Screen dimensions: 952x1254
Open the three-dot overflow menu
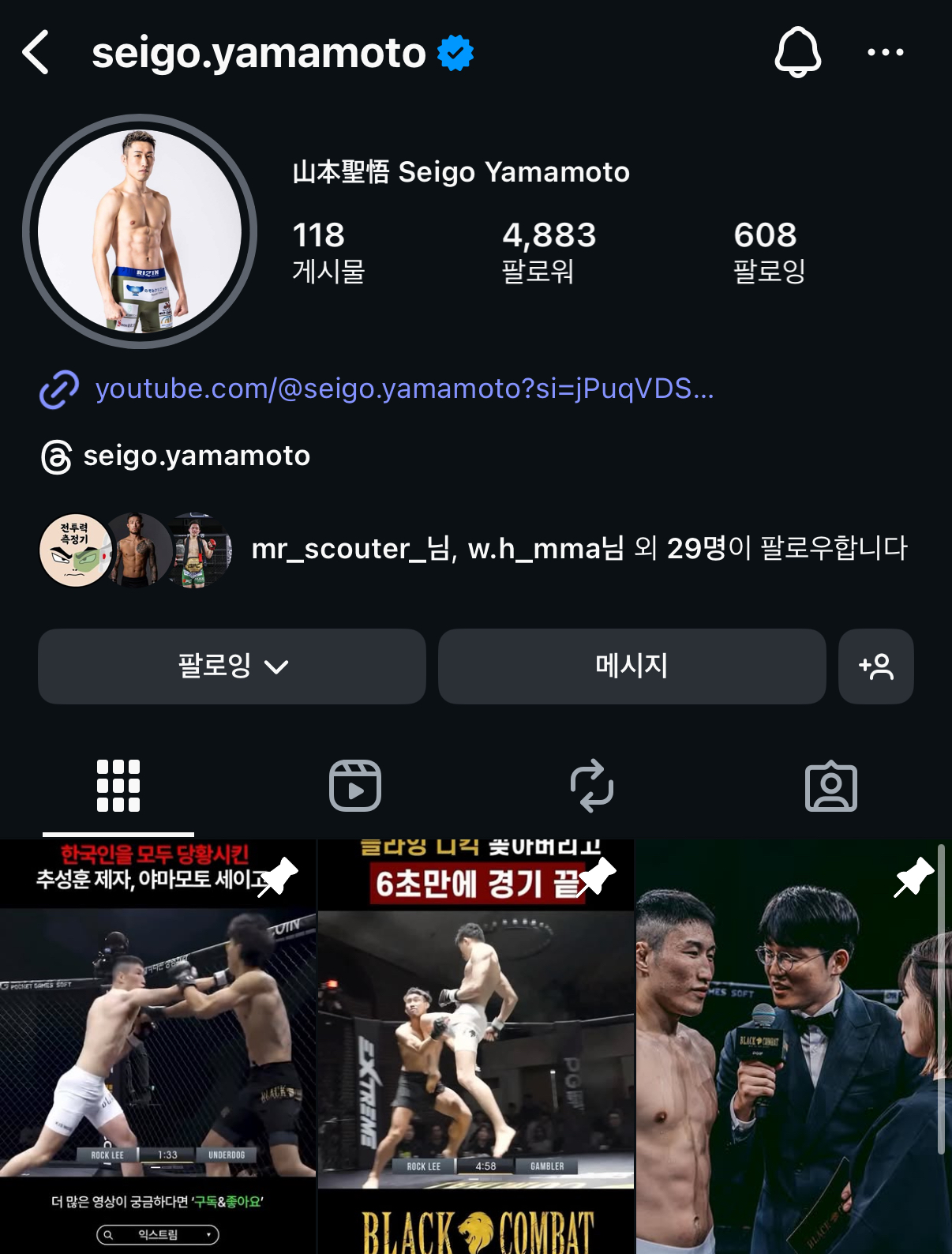(885, 52)
